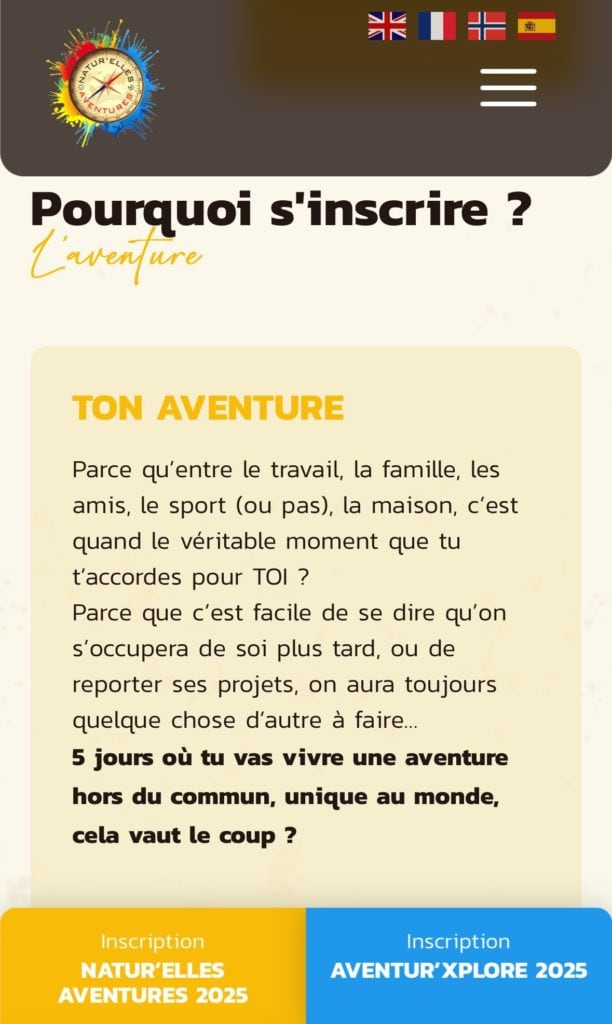612x1024 pixels.
Task: Choose the Norwegian flag language
Action: [487, 26]
